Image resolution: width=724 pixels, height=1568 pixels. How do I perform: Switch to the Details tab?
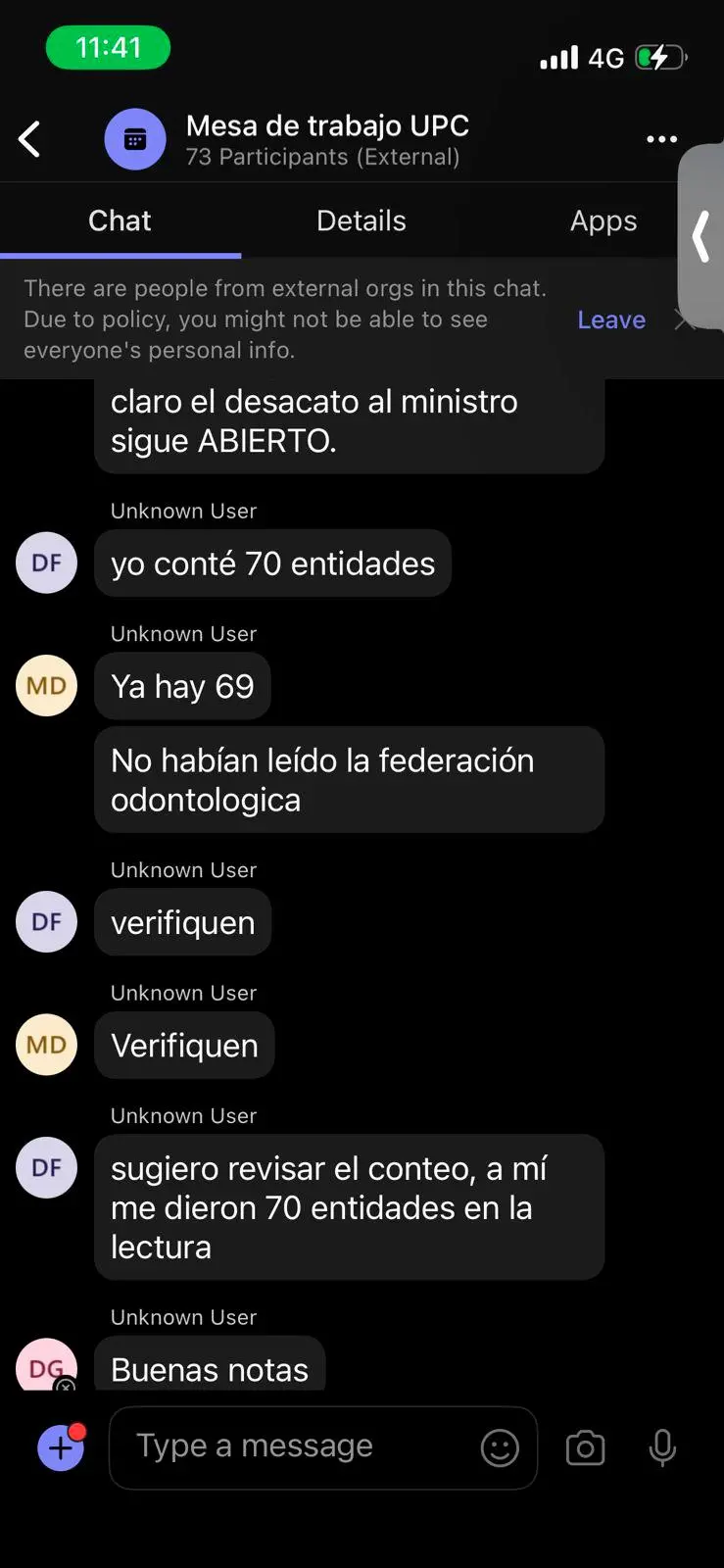point(361,220)
